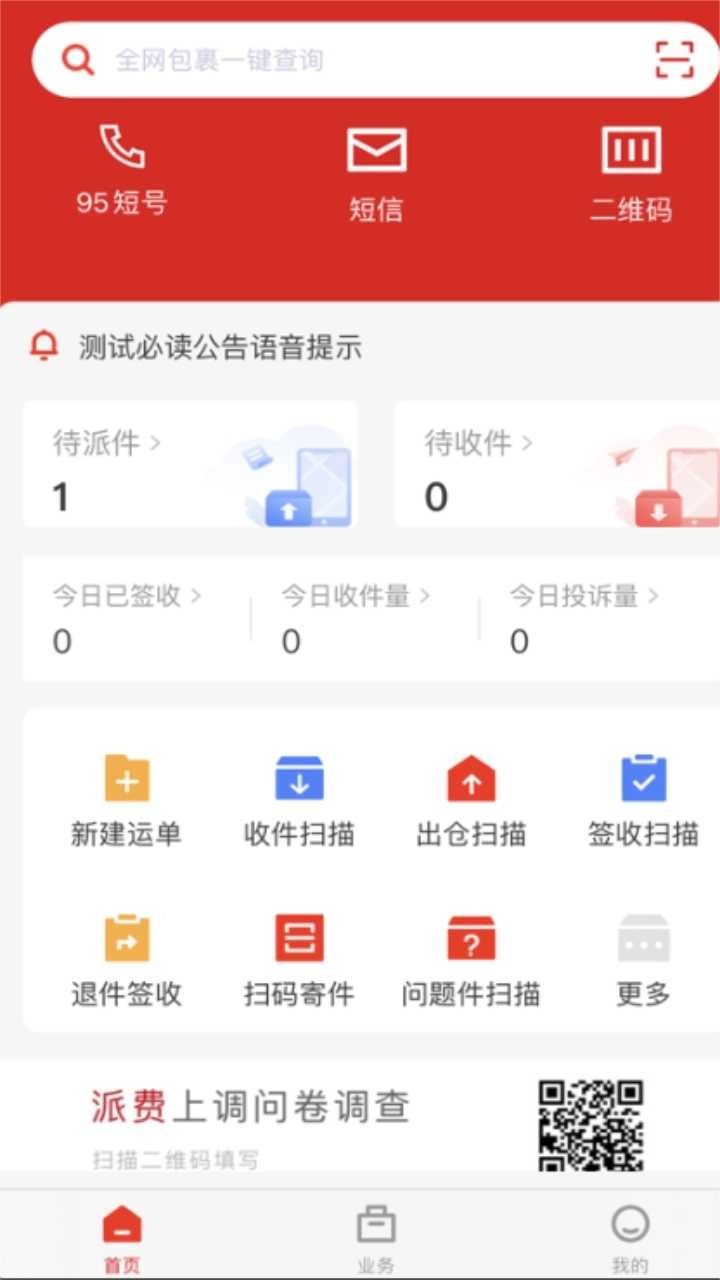Viewport: 720px width, 1280px height.
Task: Switch to the 业务 tab
Action: point(376,1236)
